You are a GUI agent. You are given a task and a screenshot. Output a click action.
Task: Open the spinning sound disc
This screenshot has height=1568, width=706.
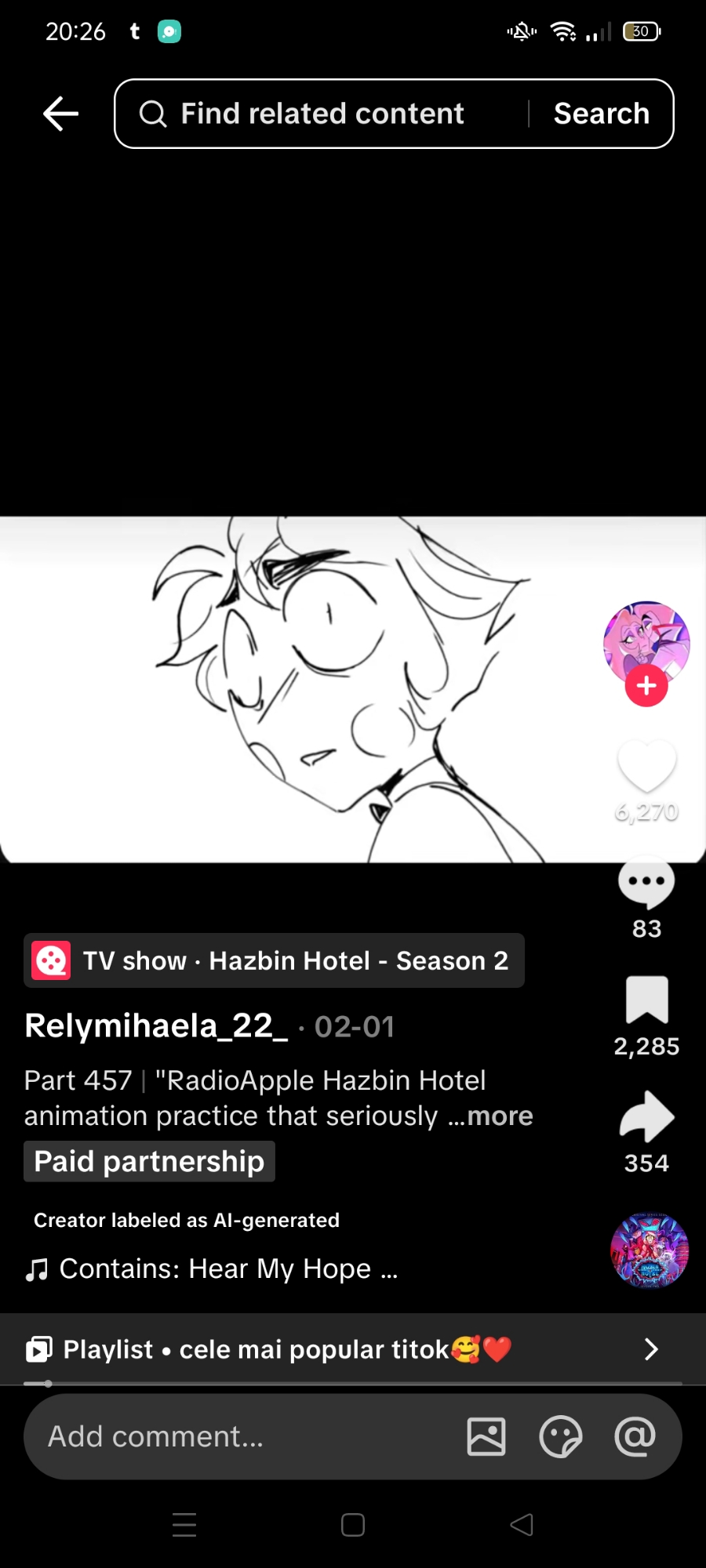click(650, 1250)
